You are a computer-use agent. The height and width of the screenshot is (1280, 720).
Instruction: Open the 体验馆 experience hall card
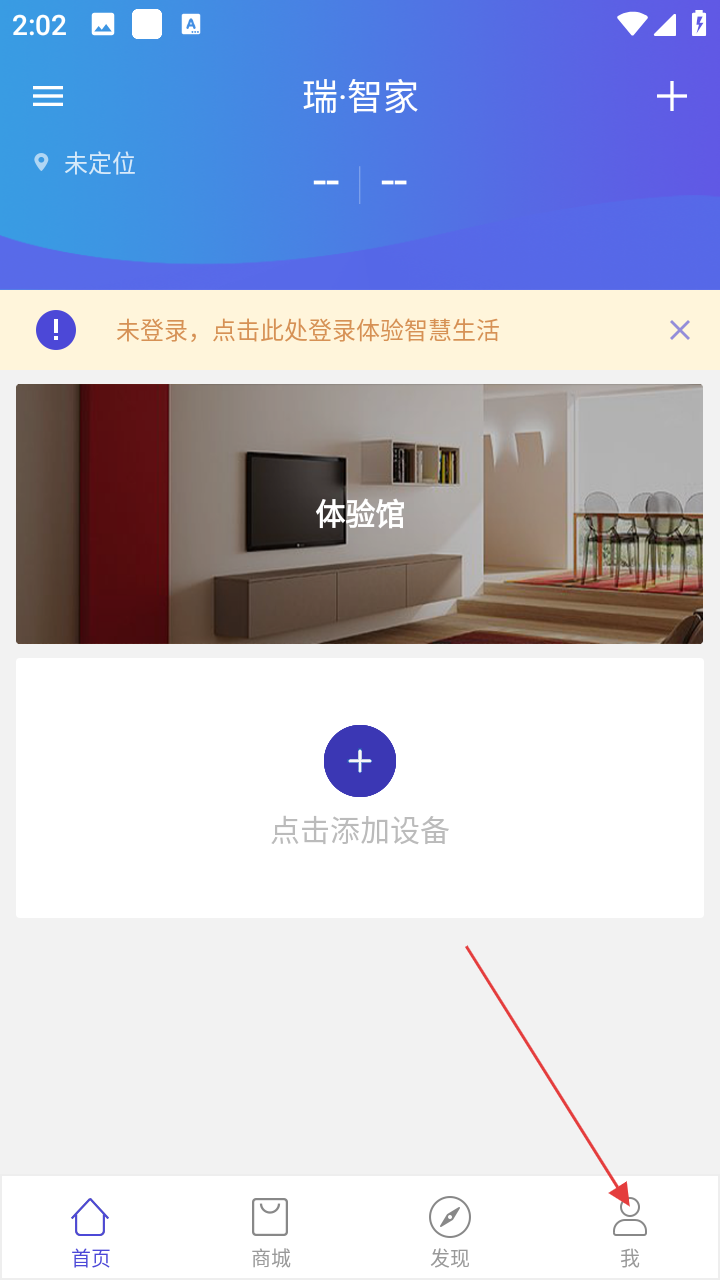(359, 514)
